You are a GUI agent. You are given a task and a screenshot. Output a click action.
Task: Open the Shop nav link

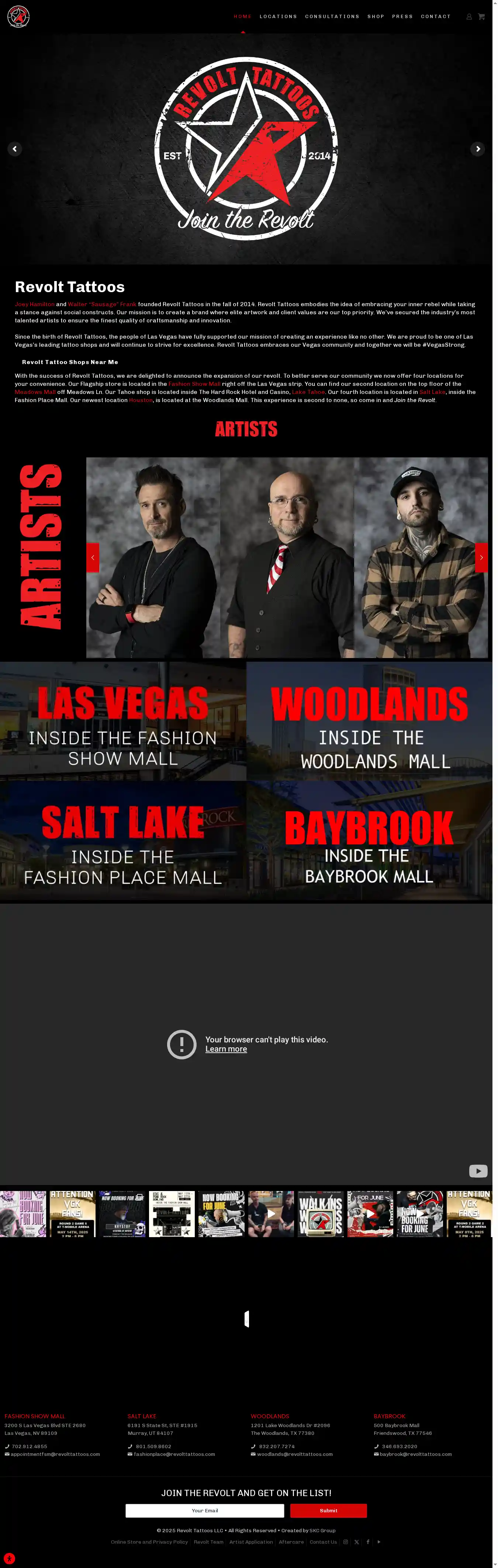point(376,17)
